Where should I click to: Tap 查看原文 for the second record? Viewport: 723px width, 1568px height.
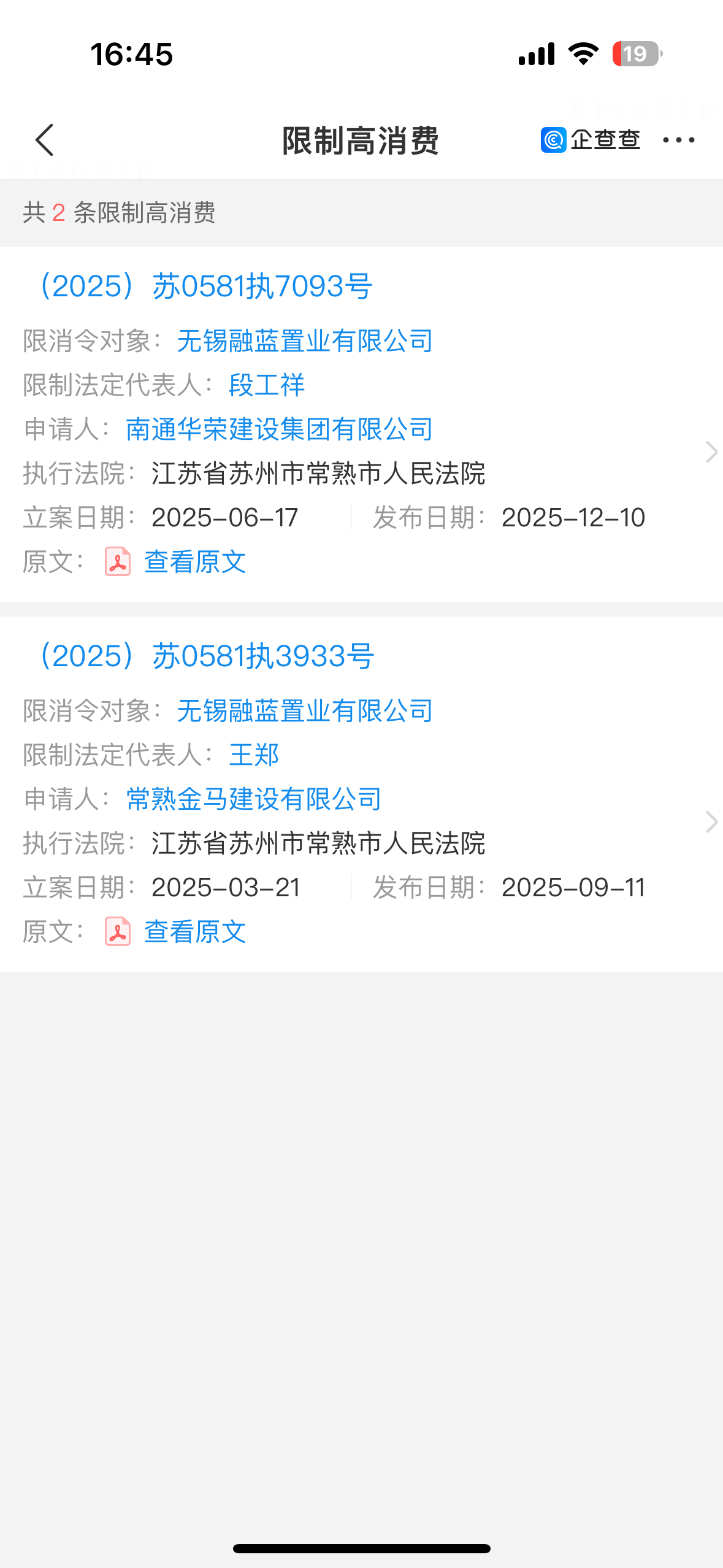pos(194,931)
